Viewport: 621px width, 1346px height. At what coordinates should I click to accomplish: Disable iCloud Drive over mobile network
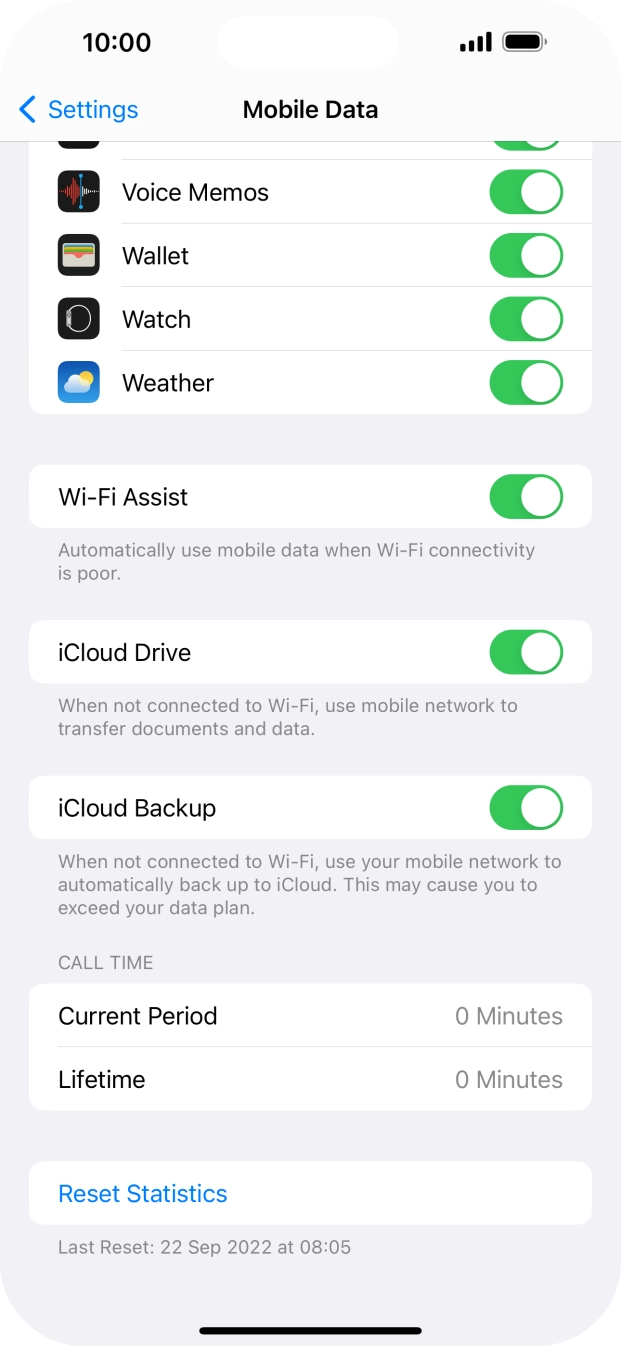coord(525,652)
